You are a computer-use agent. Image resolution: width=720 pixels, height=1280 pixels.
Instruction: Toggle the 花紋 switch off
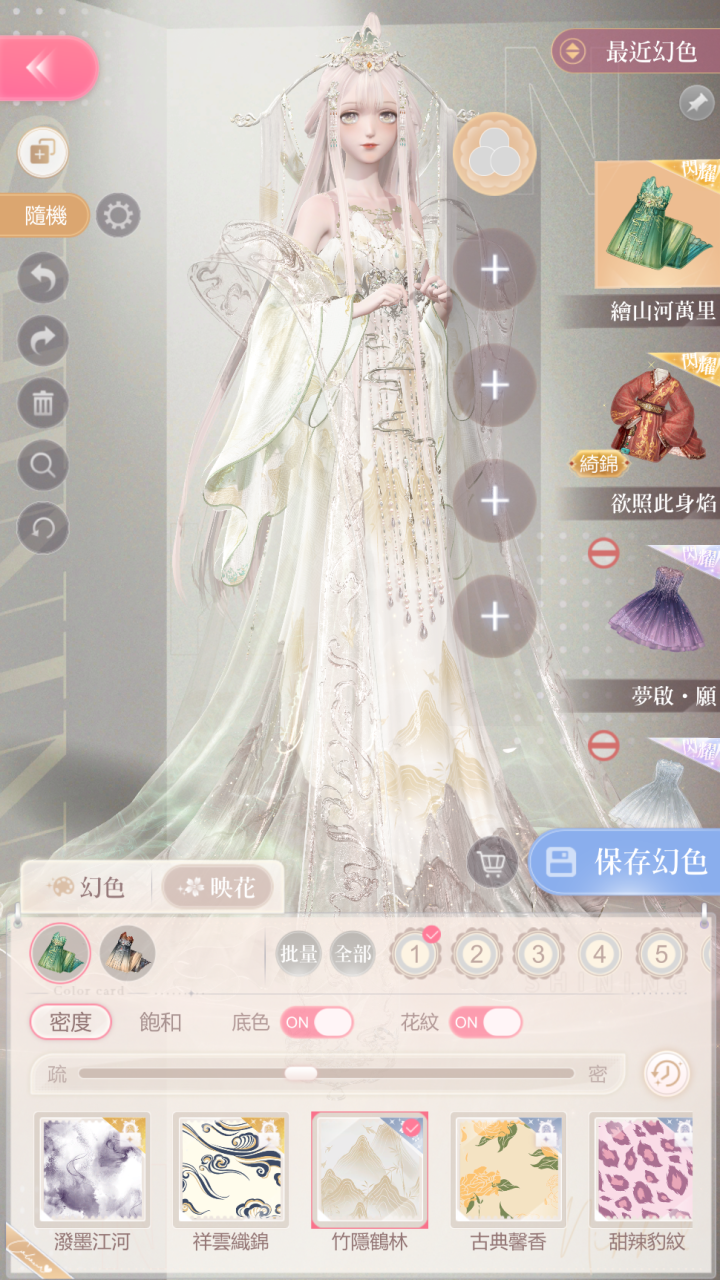coord(487,1022)
